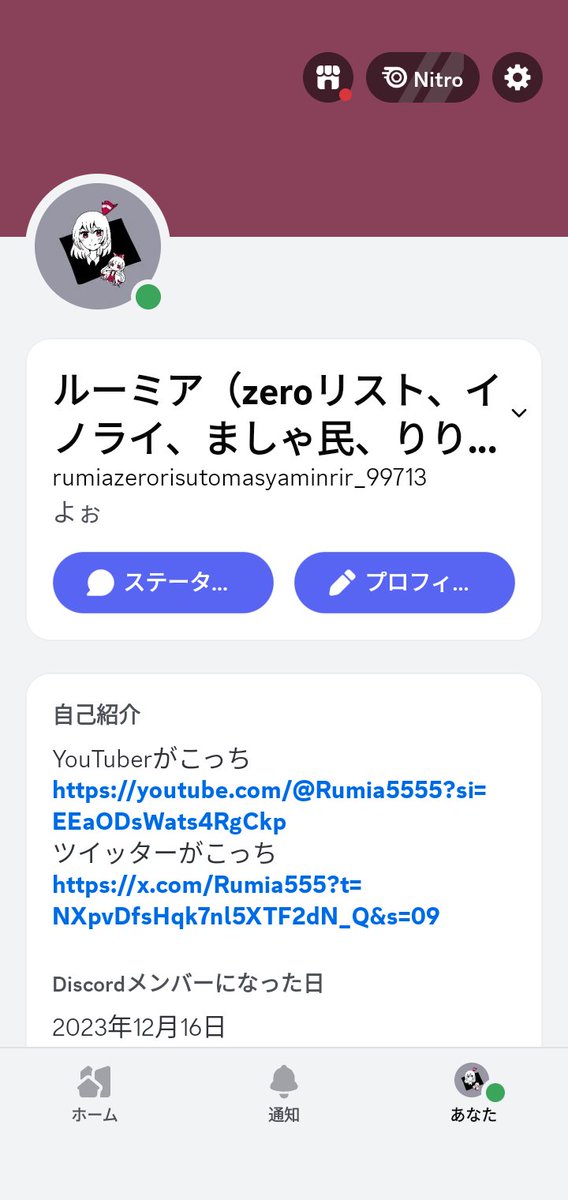
Task: Select the あなた tab
Action: (x=474, y=1092)
